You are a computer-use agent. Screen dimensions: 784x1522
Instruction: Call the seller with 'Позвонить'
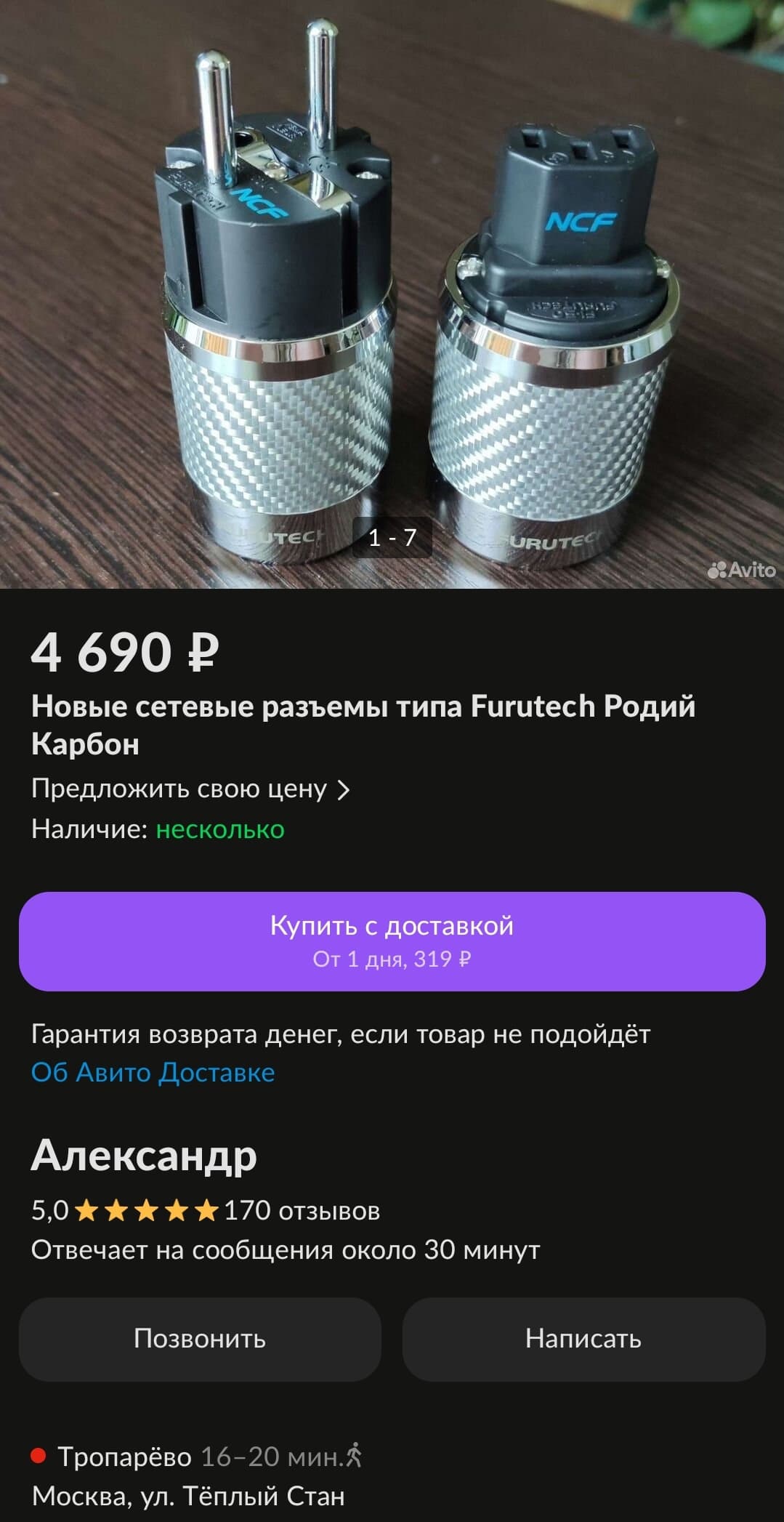(200, 1339)
